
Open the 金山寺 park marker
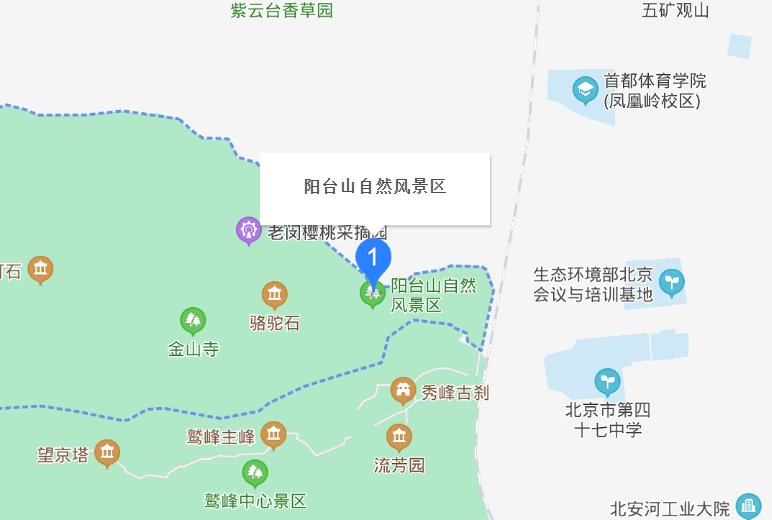(193, 321)
